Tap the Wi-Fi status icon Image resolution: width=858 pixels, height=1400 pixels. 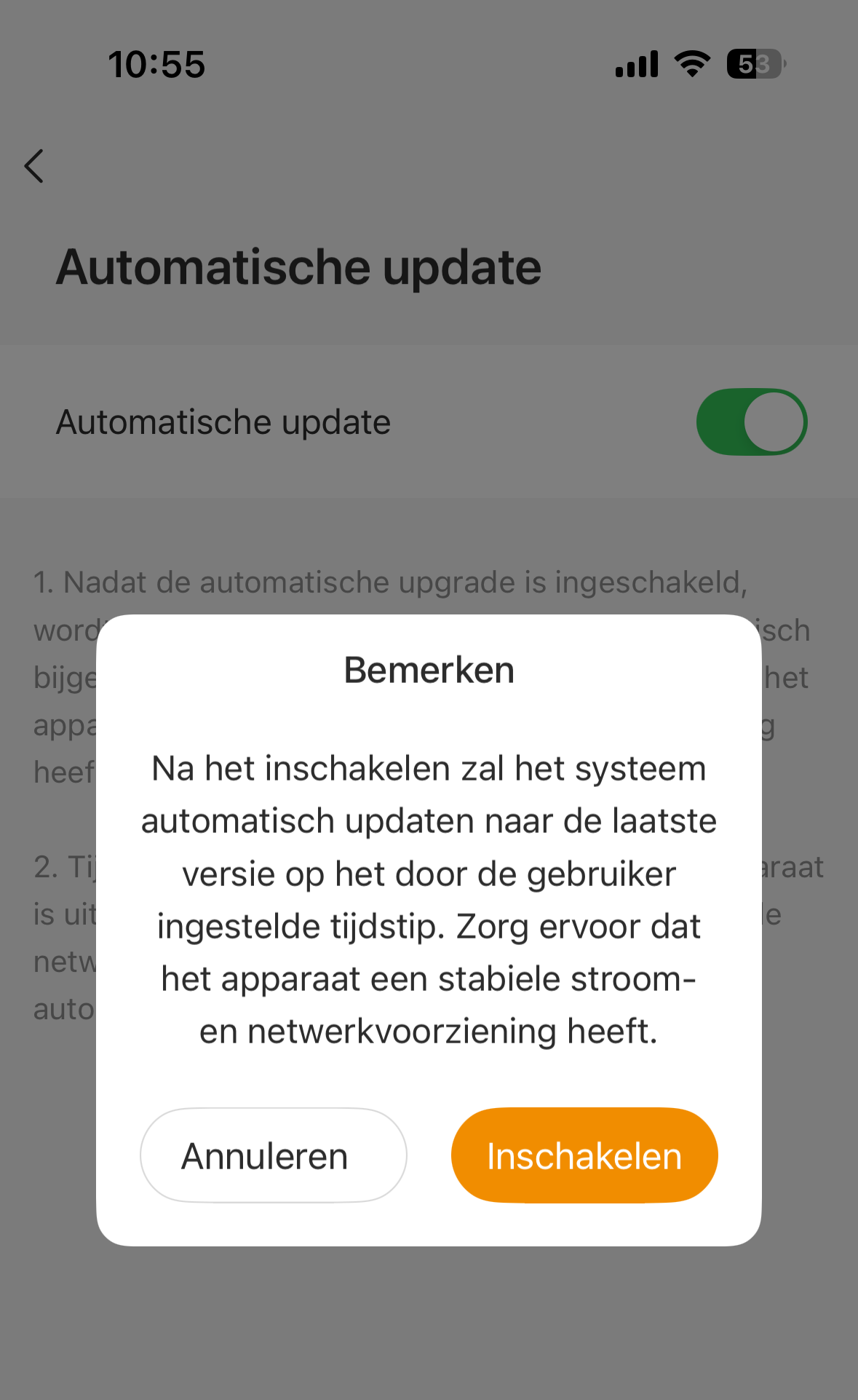691,64
